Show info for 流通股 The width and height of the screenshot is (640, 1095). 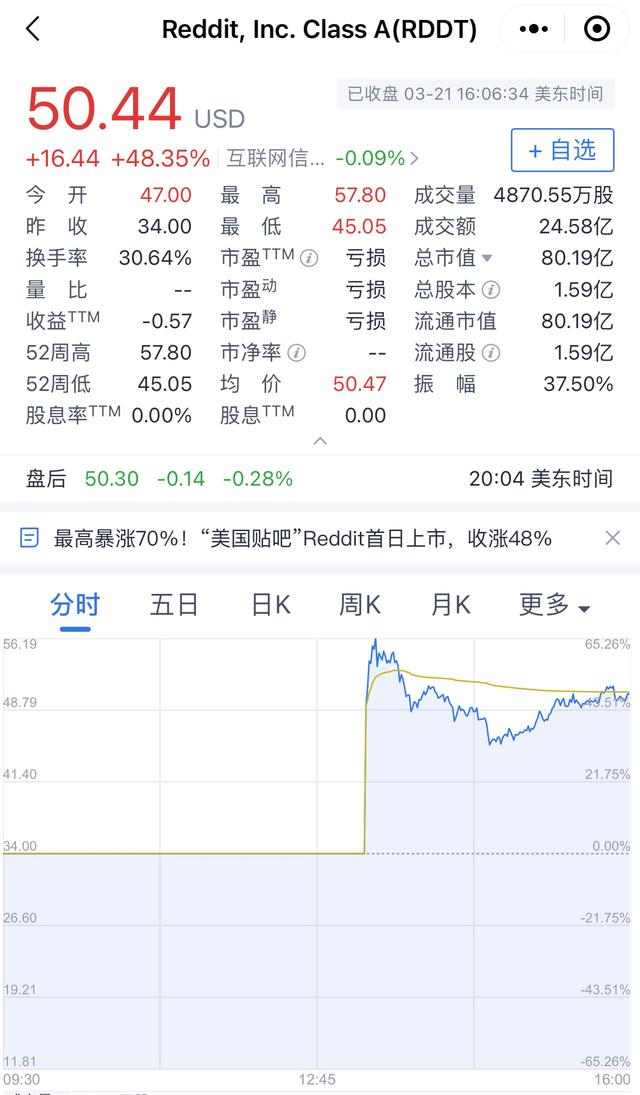coord(491,353)
